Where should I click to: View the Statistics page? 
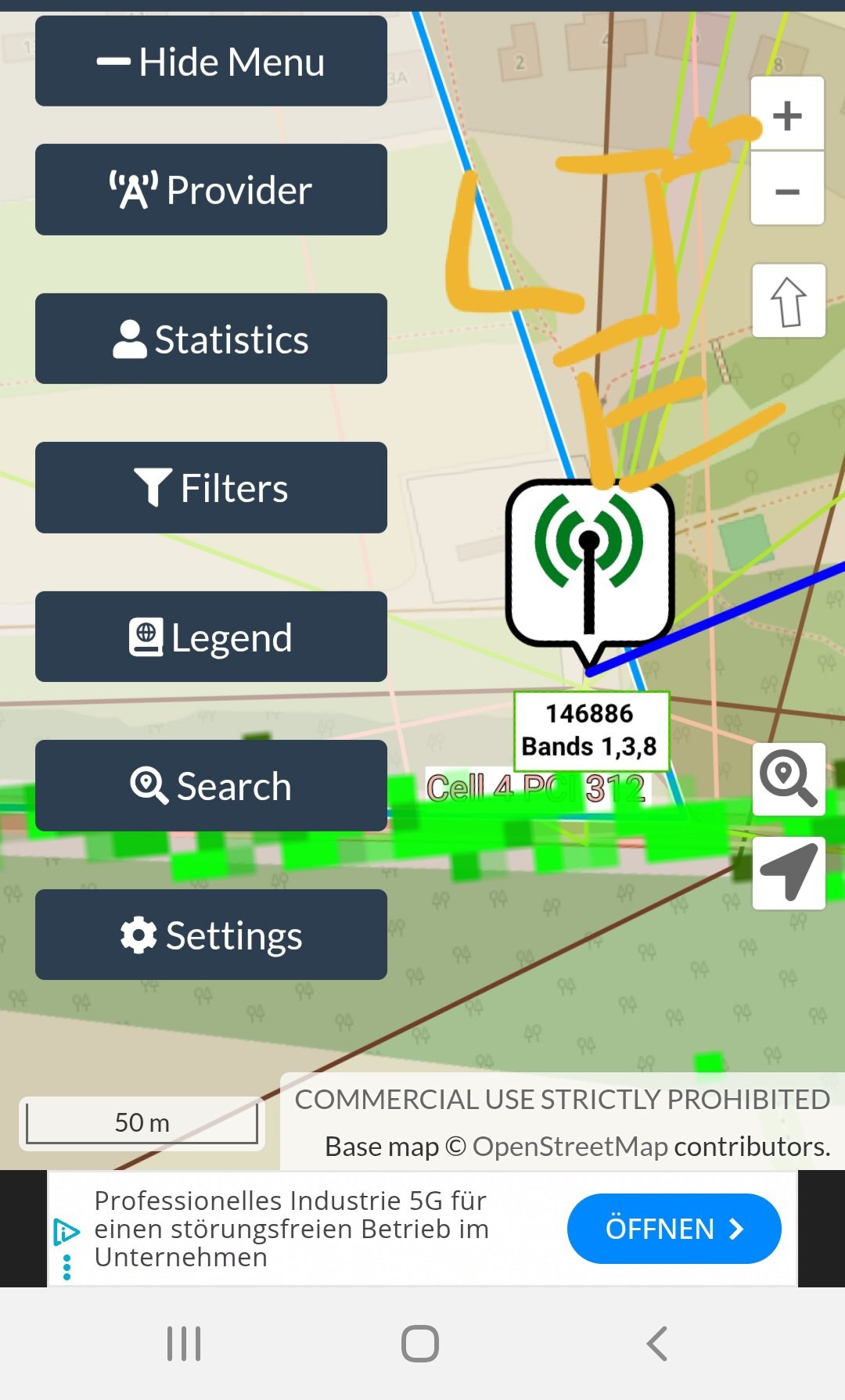(x=211, y=339)
